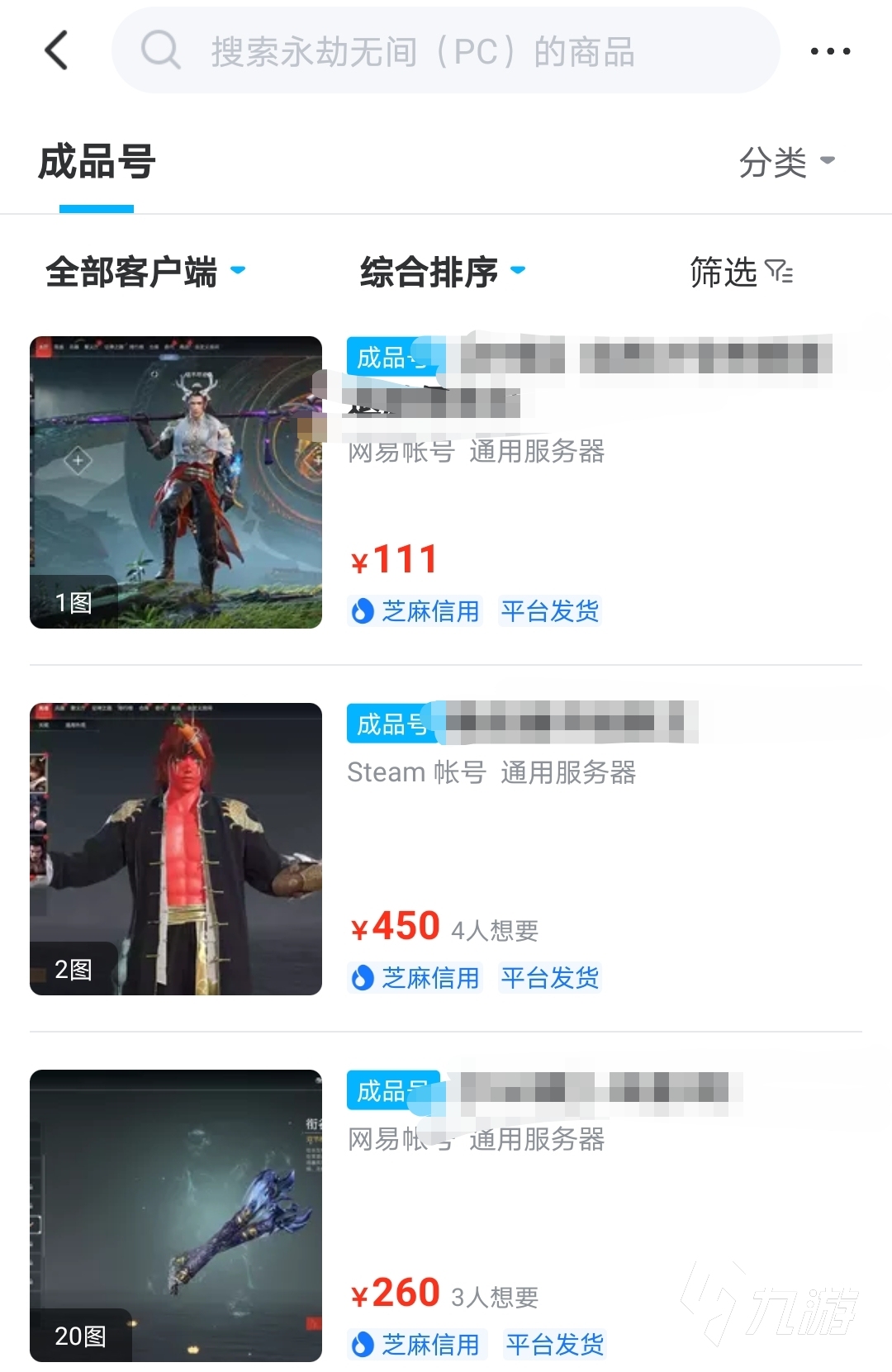The image size is (892, 1372).
Task: Open the three-dot overflow menu
Action: click(829, 51)
